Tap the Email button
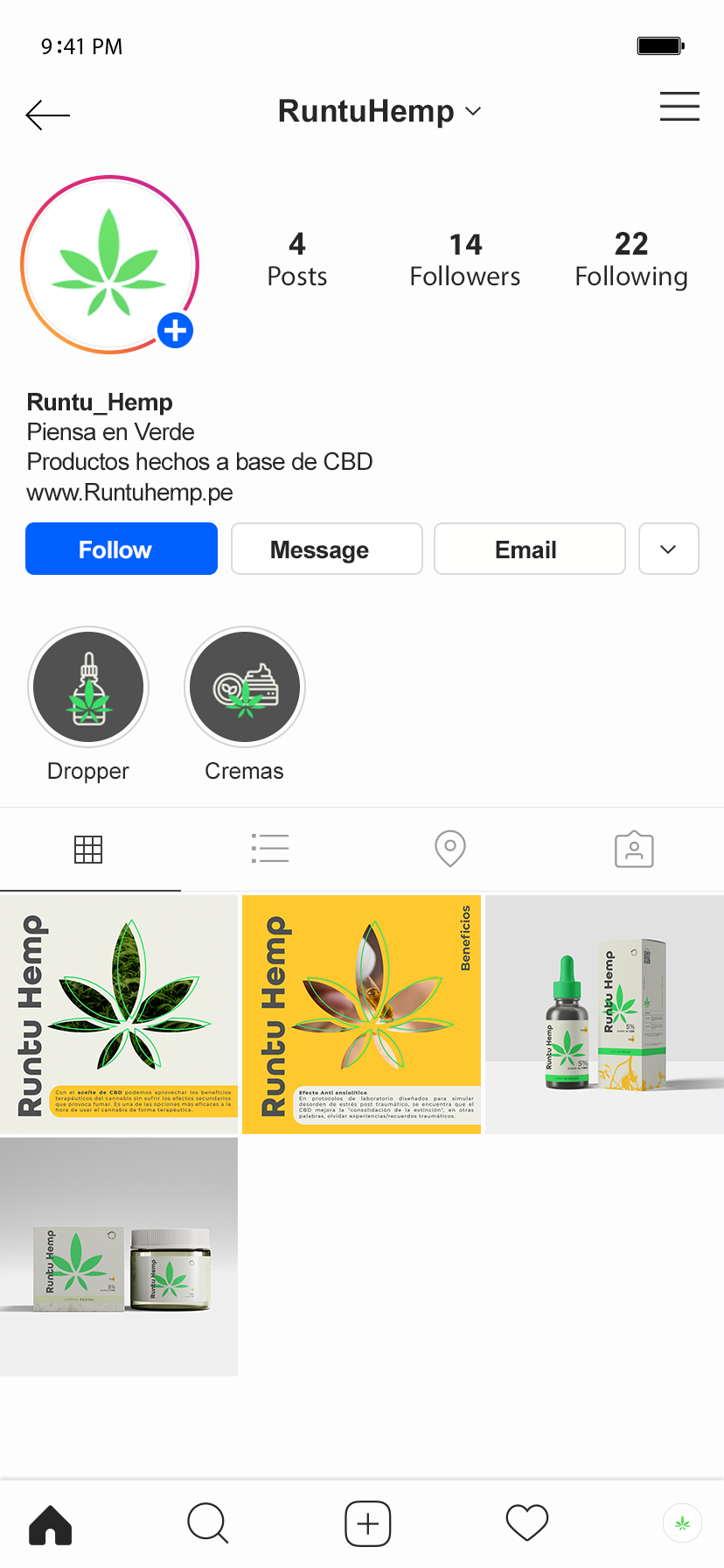Image resolution: width=724 pixels, height=1568 pixels. 530,549
